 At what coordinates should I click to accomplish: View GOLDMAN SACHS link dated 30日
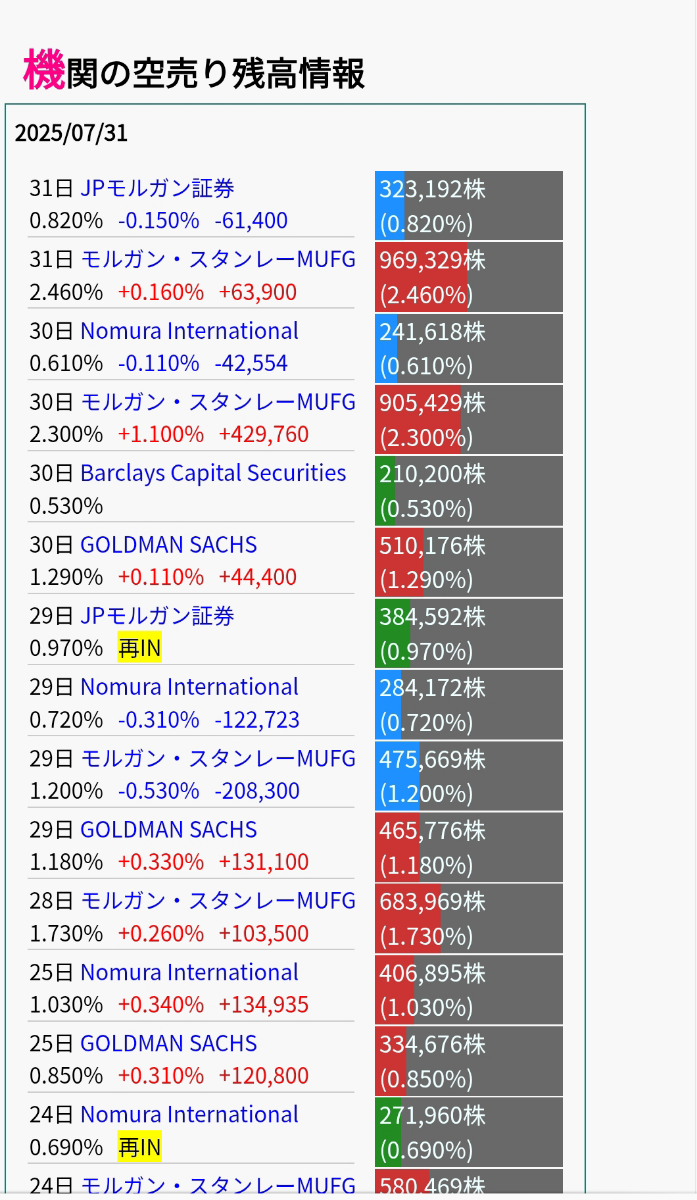(x=168, y=545)
